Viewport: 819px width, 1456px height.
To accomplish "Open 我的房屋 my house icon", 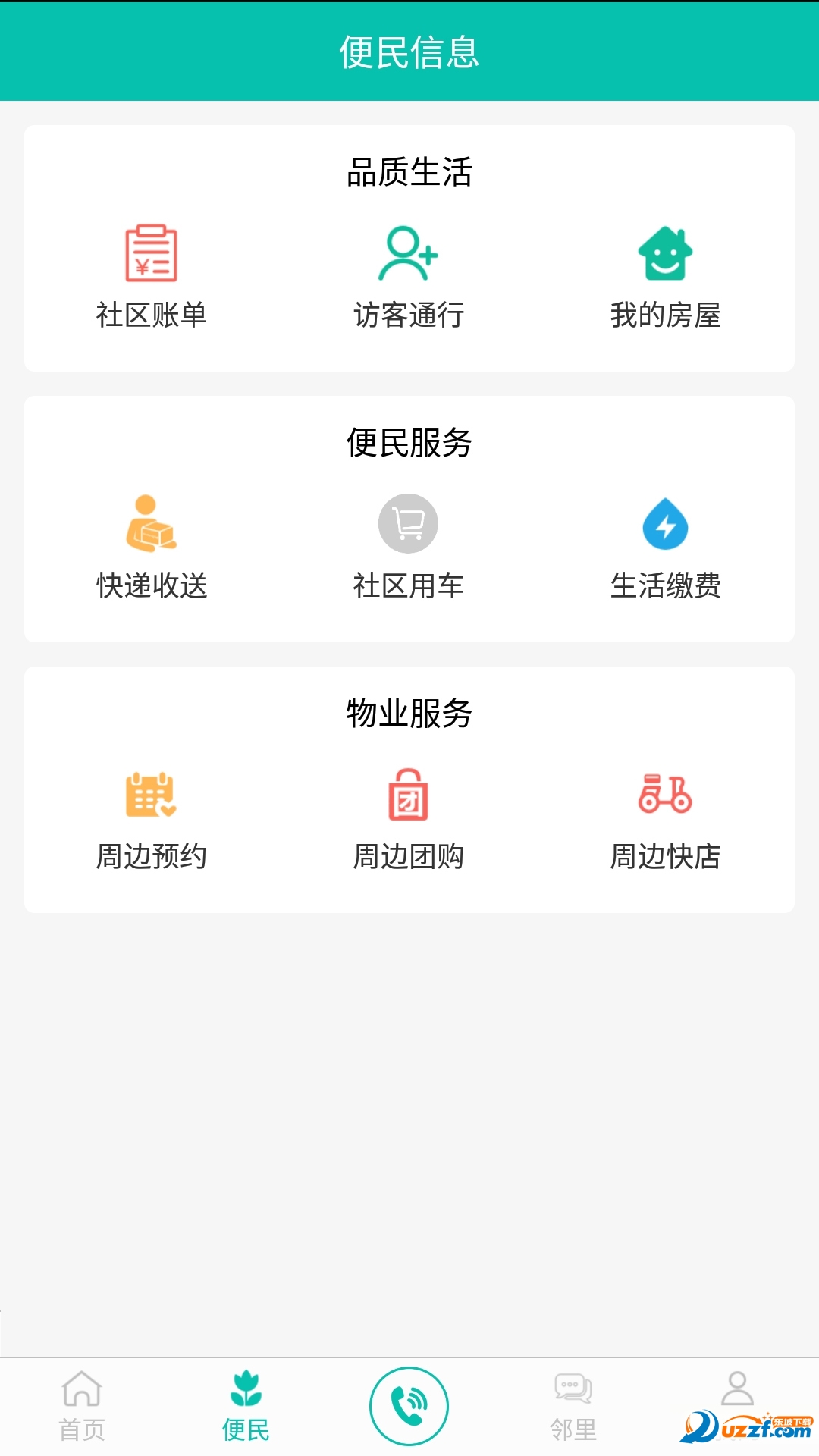I will 666,255.
